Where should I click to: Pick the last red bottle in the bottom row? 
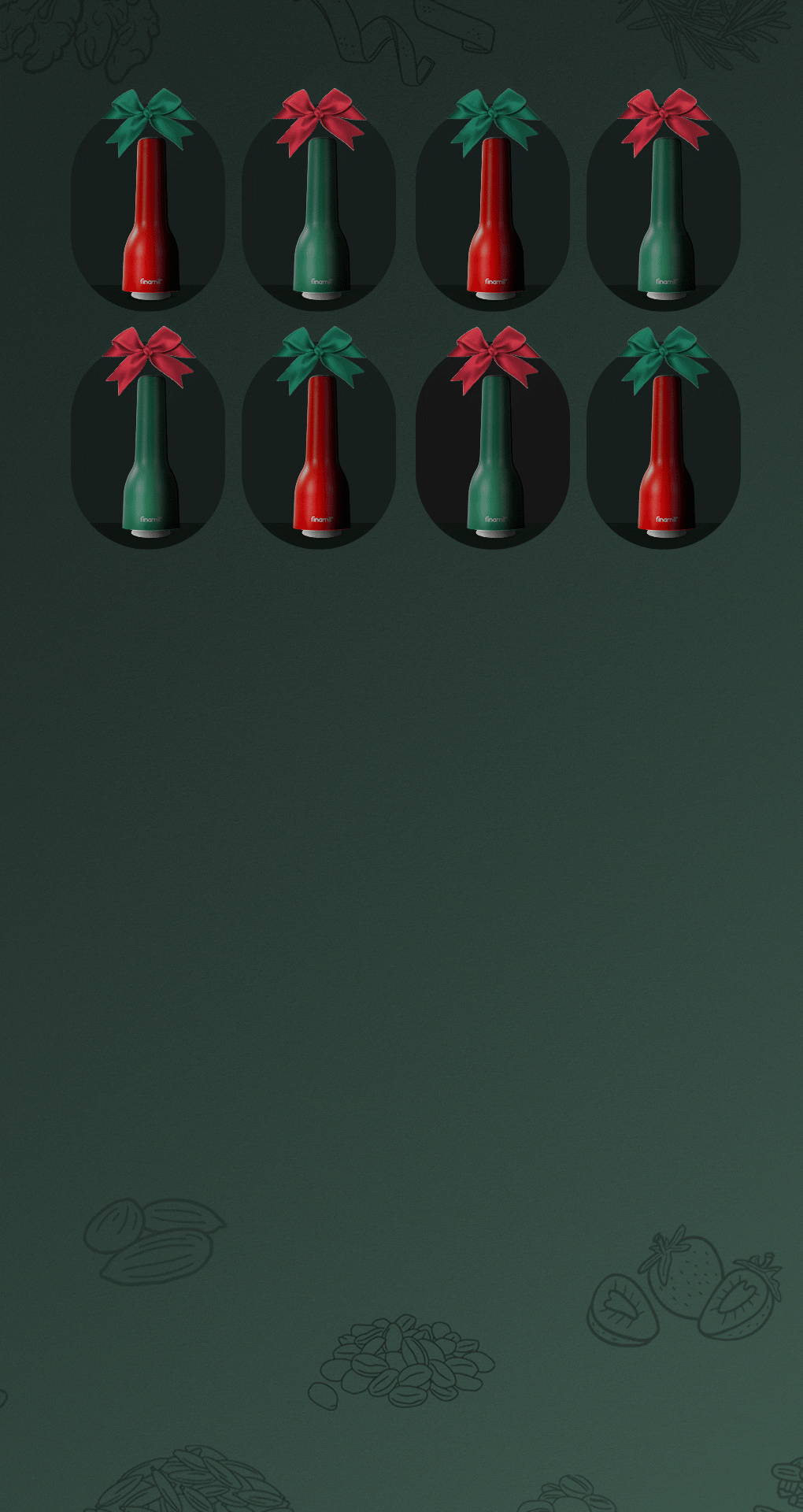click(x=664, y=454)
